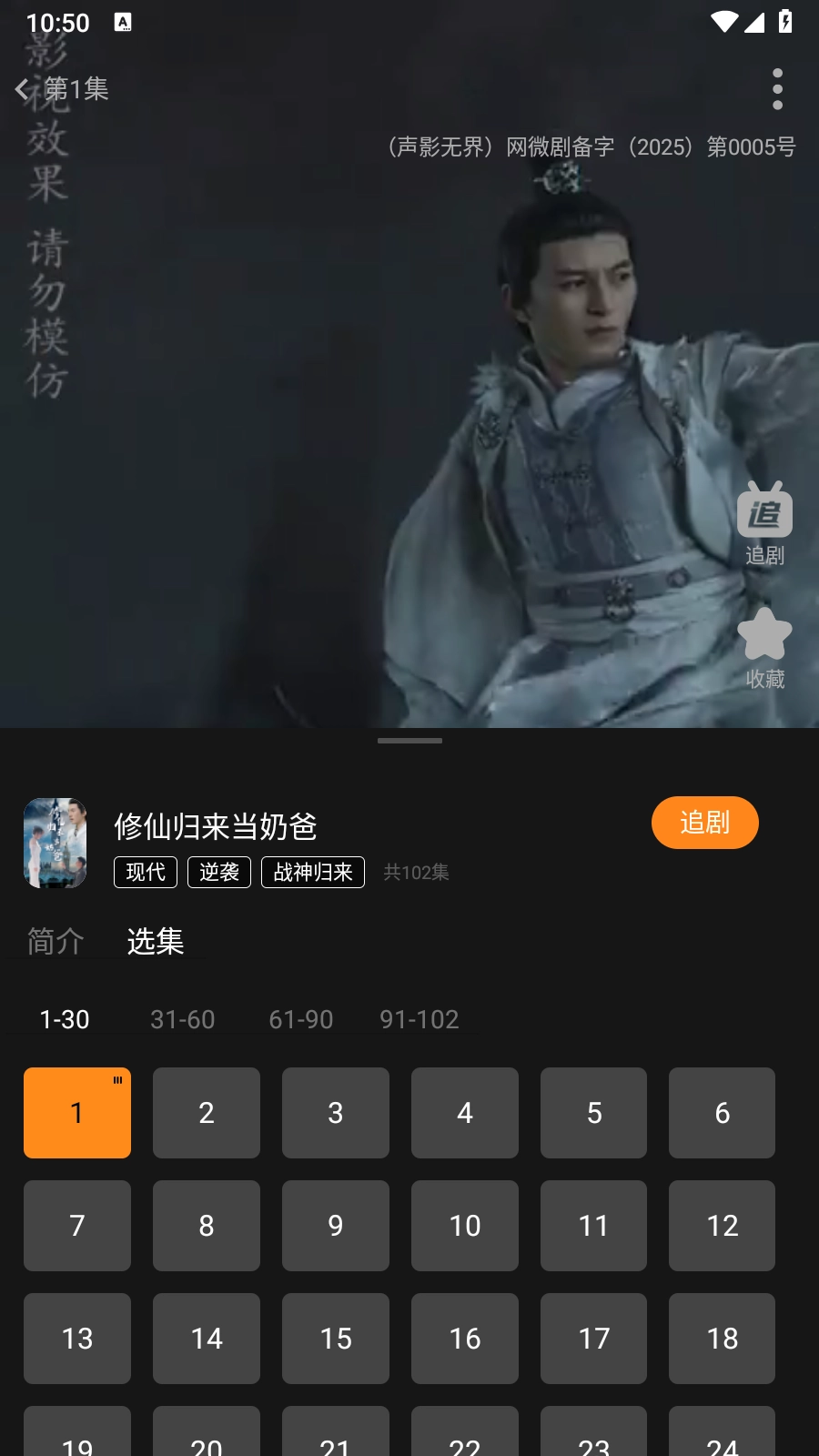Select the 1-30 episode range
Image resolution: width=819 pixels, height=1456 pixels.
(65, 1019)
